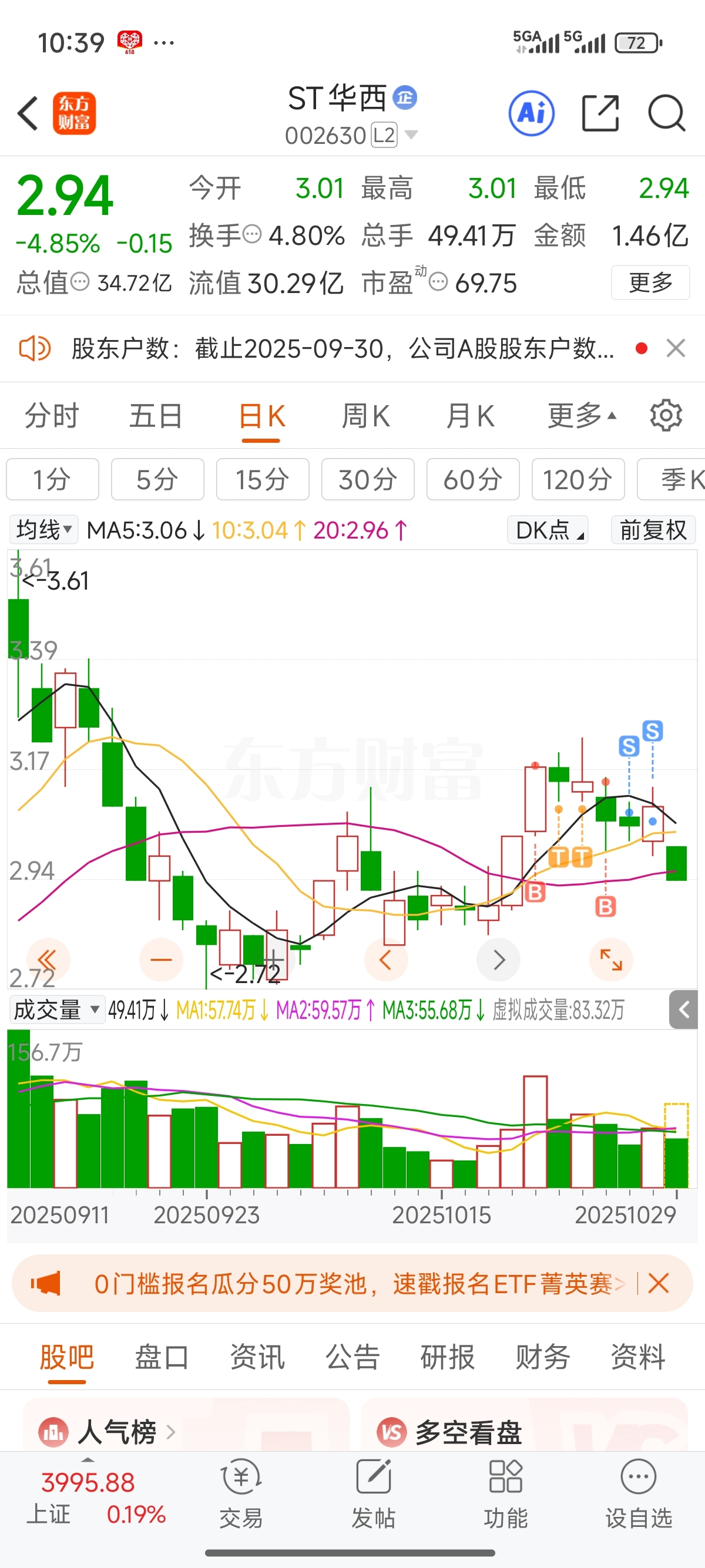Open the Ai assistant icon
The width and height of the screenshot is (705, 1568).
(x=531, y=113)
